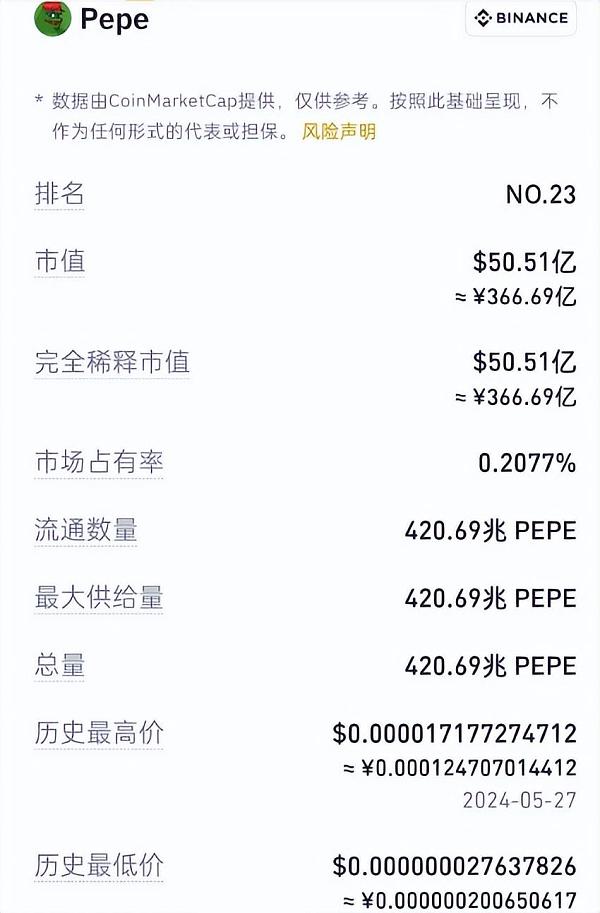
Task: Show explanation for 排名 label
Action: (x=59, y=194)
